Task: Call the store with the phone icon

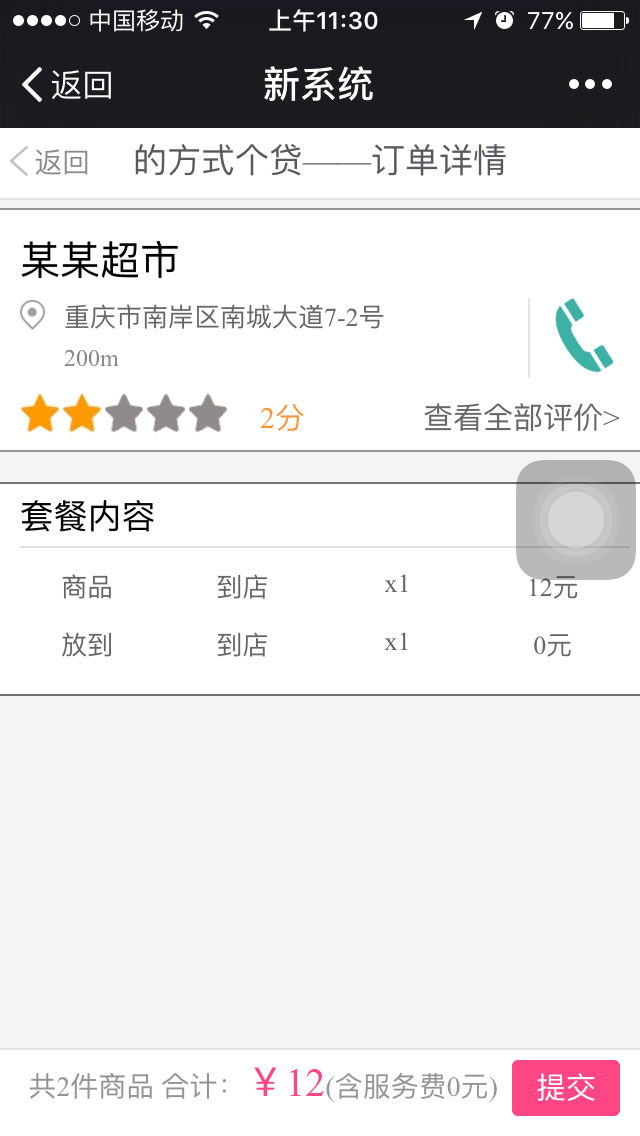Action: click(583, 336)
